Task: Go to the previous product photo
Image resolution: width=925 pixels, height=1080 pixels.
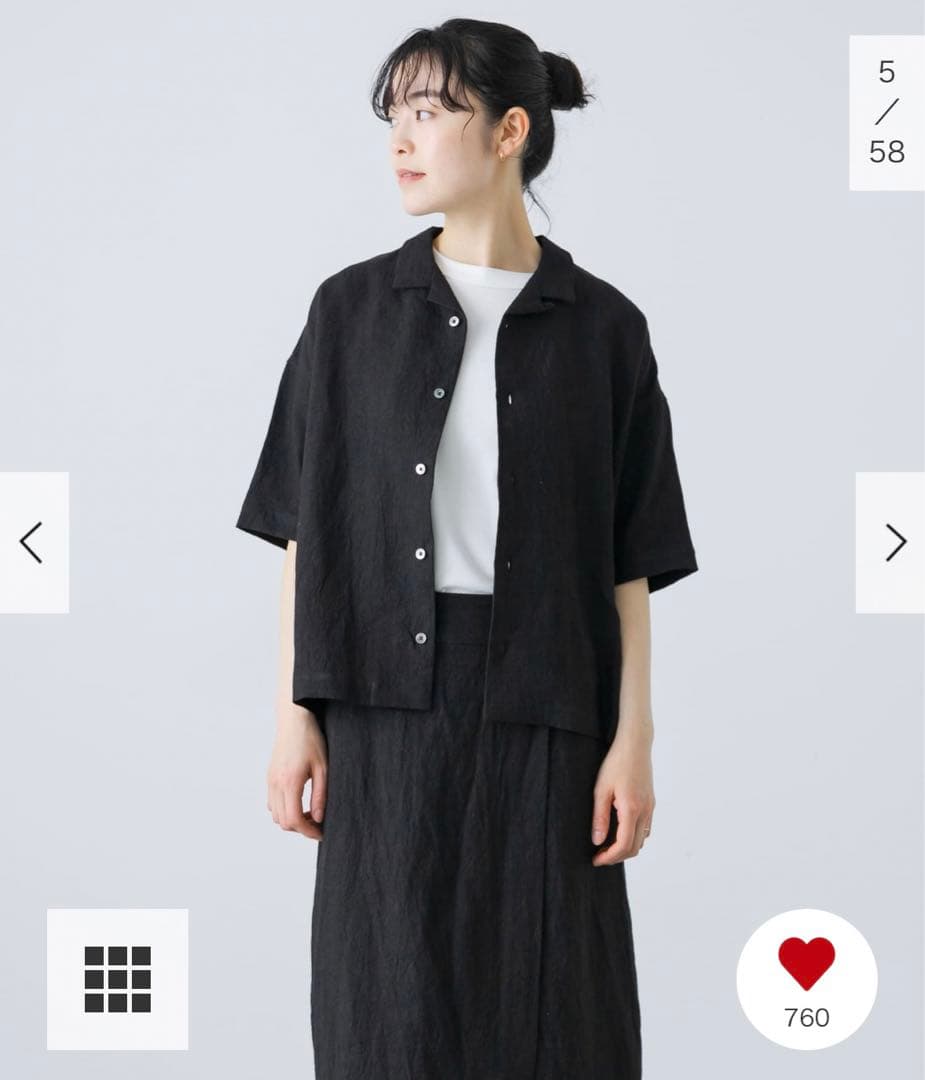Action: pos(33,542)
